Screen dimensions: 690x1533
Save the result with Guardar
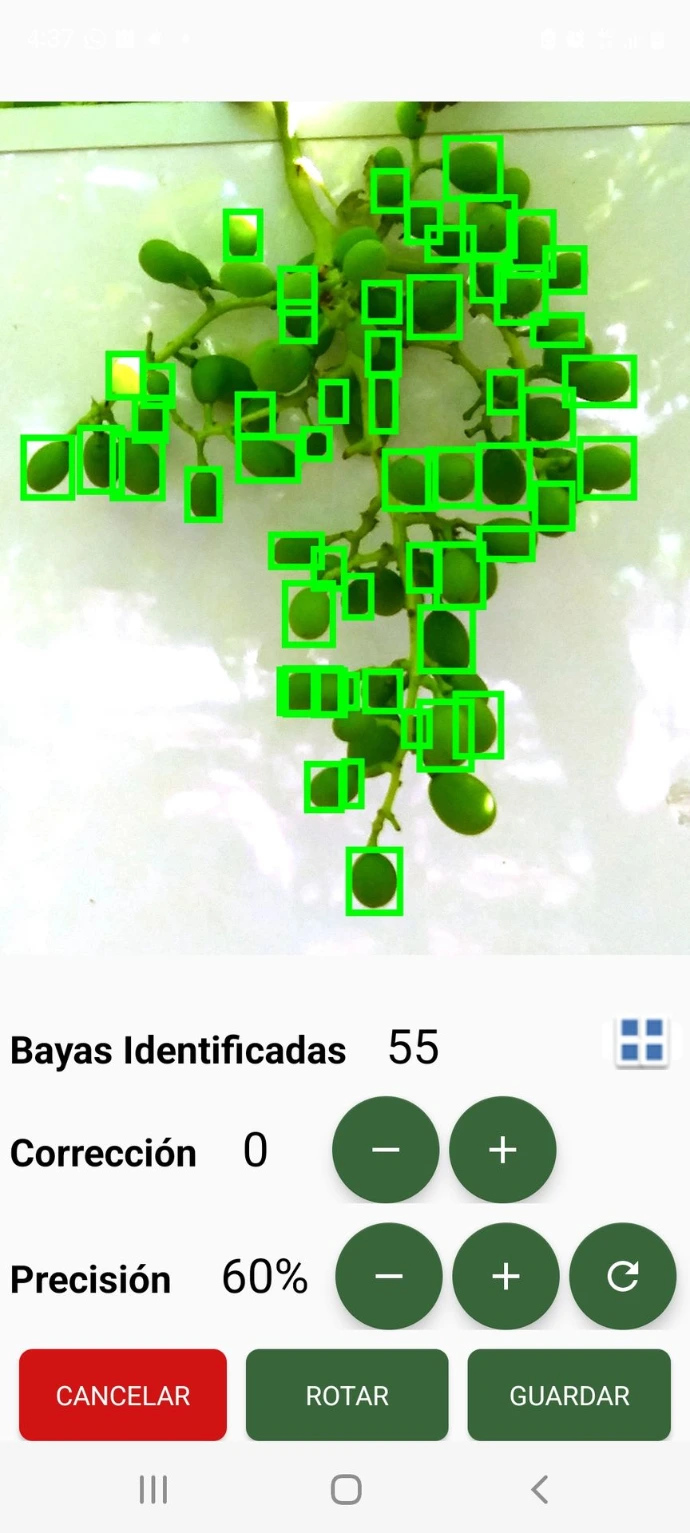tap(569, 1395)
